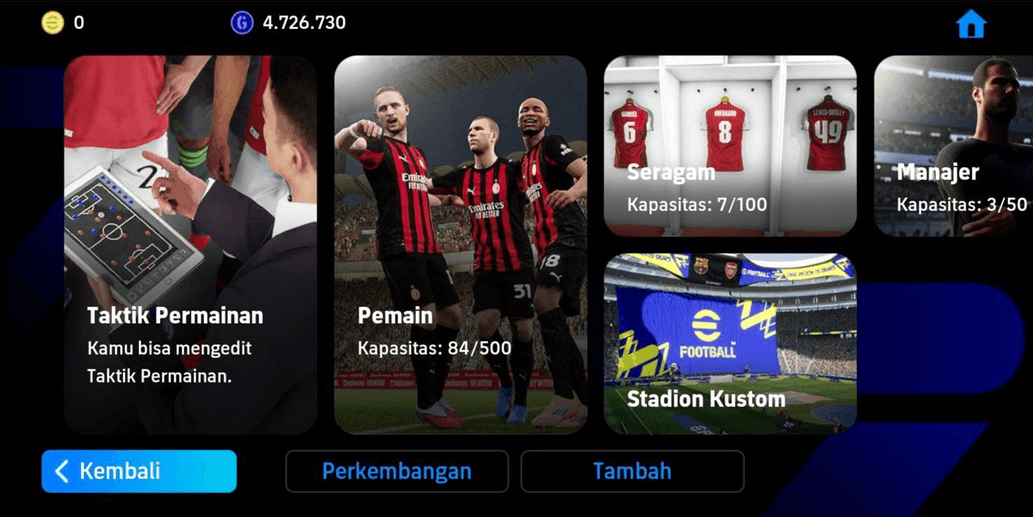Screen dimensions: 1033x517
Task: Go to the home screen icon
Action: (970, 24)
